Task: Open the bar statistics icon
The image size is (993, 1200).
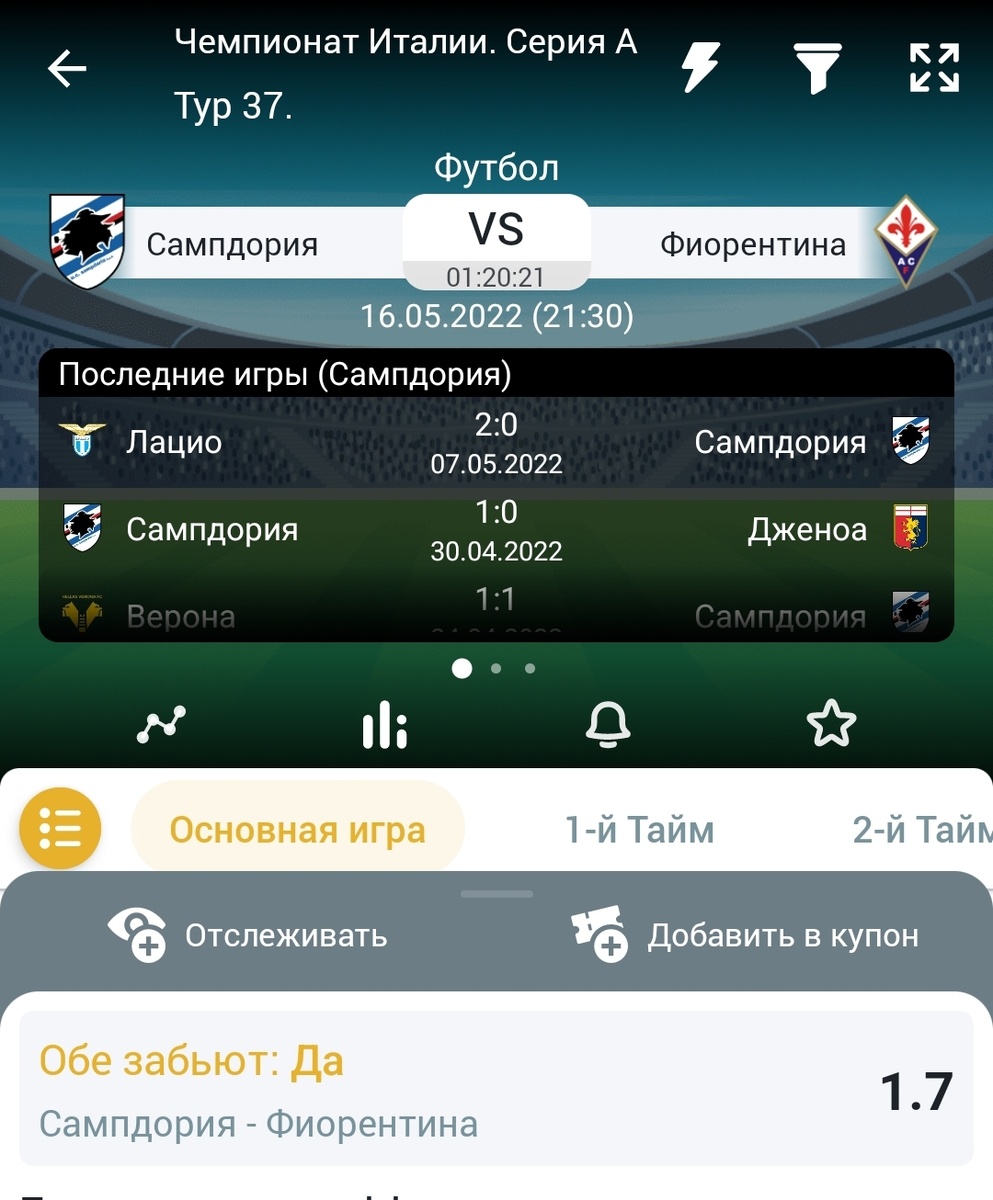Action: [384, 724]
